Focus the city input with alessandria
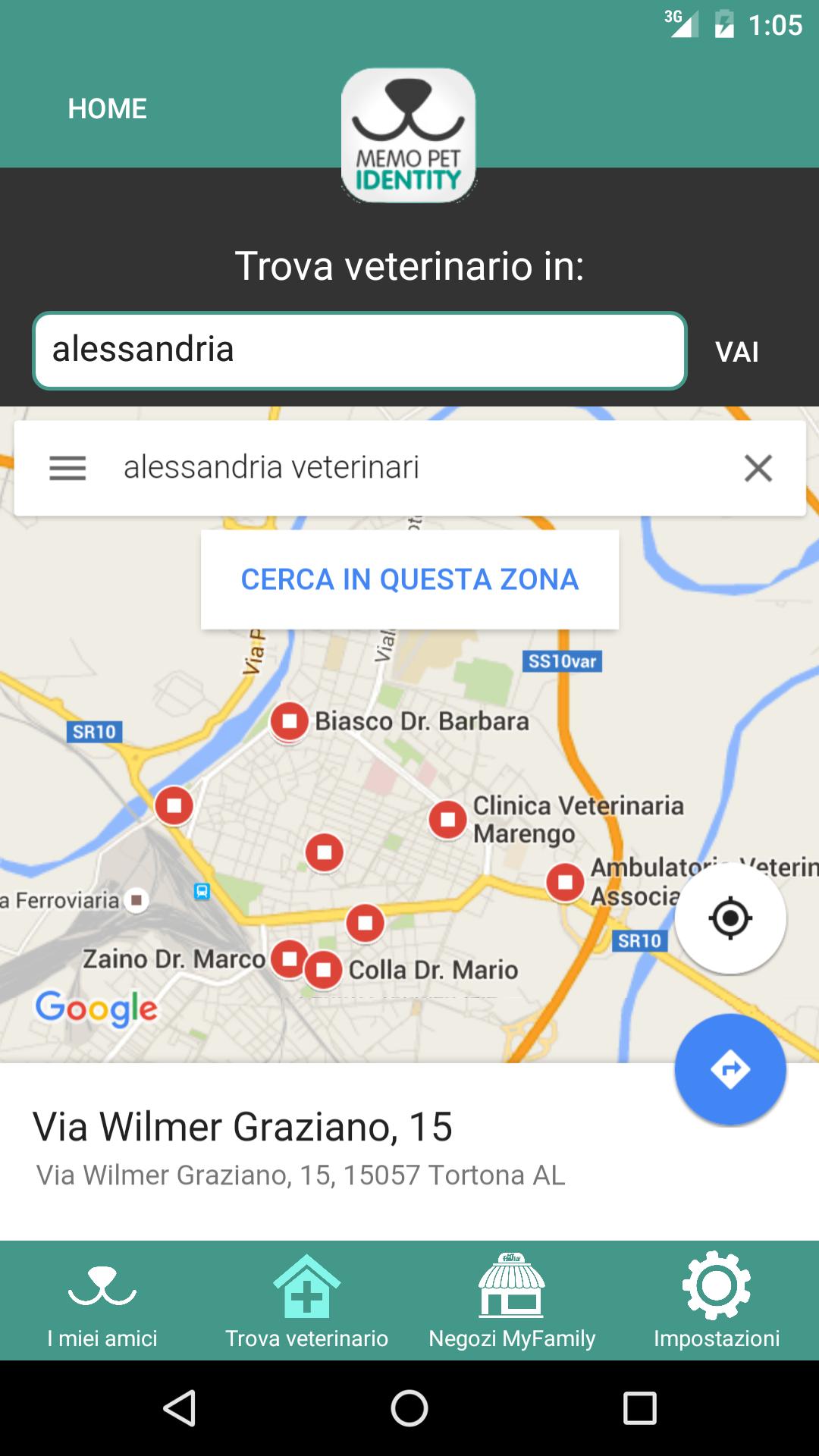This screenshot has height=1456, width=819. click(359, 350)
